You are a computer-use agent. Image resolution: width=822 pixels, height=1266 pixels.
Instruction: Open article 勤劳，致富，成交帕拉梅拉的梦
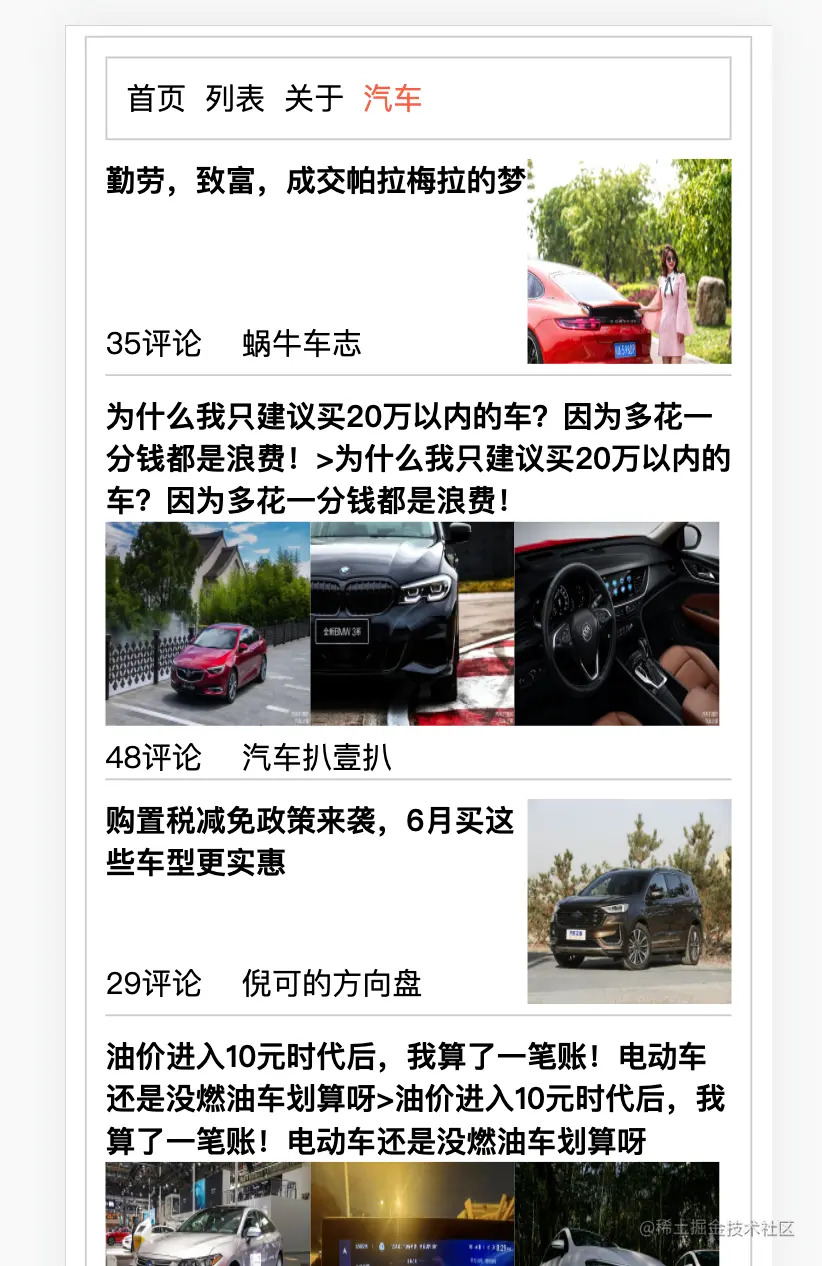point(315,182)
